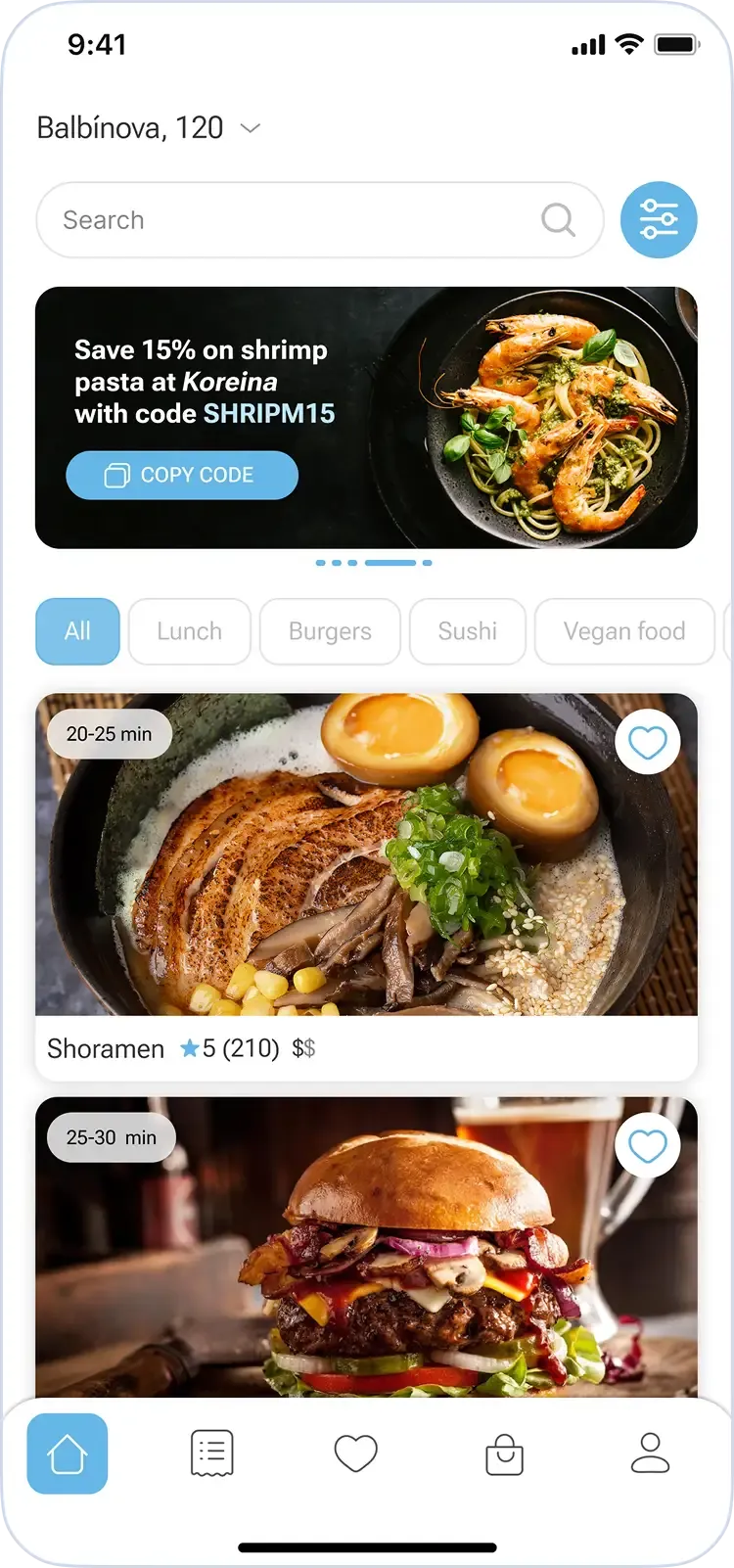This screenshot has height=1568, width=734.
Task: Select the Vegan food chip
Action: (x=624, y=631)
